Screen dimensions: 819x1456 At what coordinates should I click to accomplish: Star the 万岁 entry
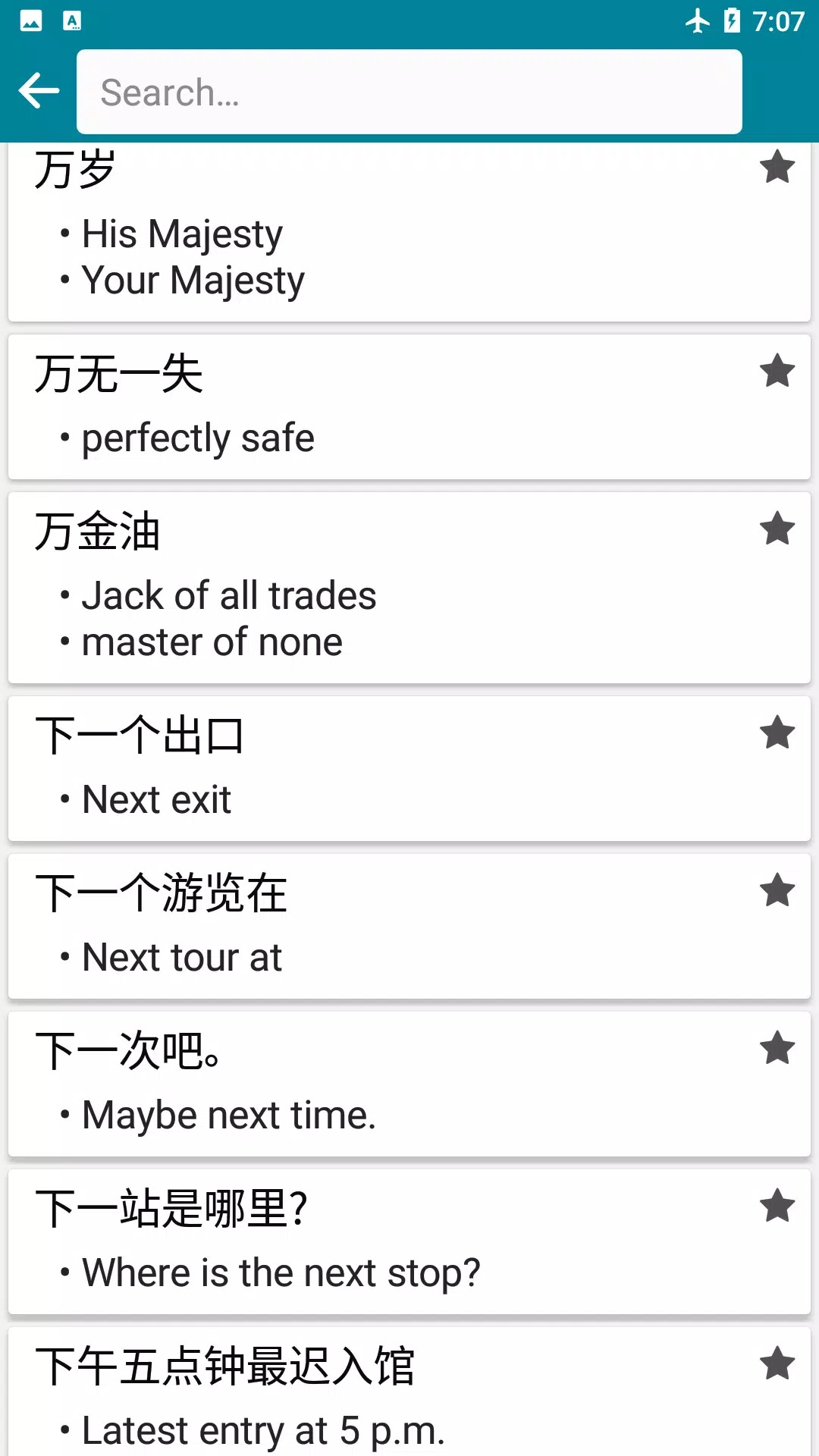[777, 168]
